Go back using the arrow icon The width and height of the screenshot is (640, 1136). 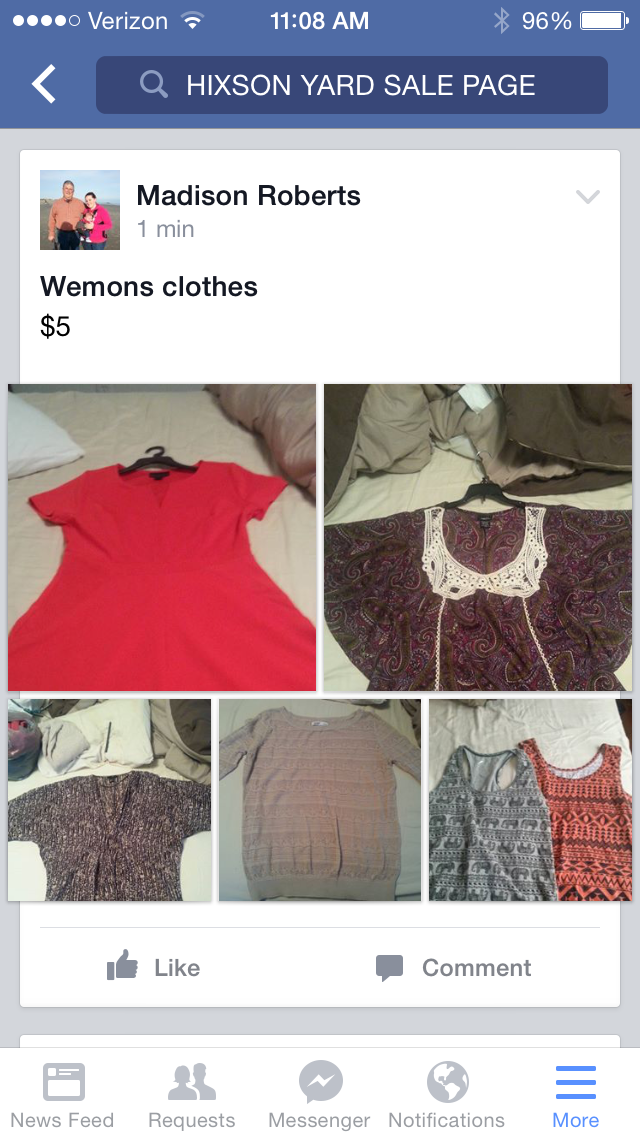[44, 85]
